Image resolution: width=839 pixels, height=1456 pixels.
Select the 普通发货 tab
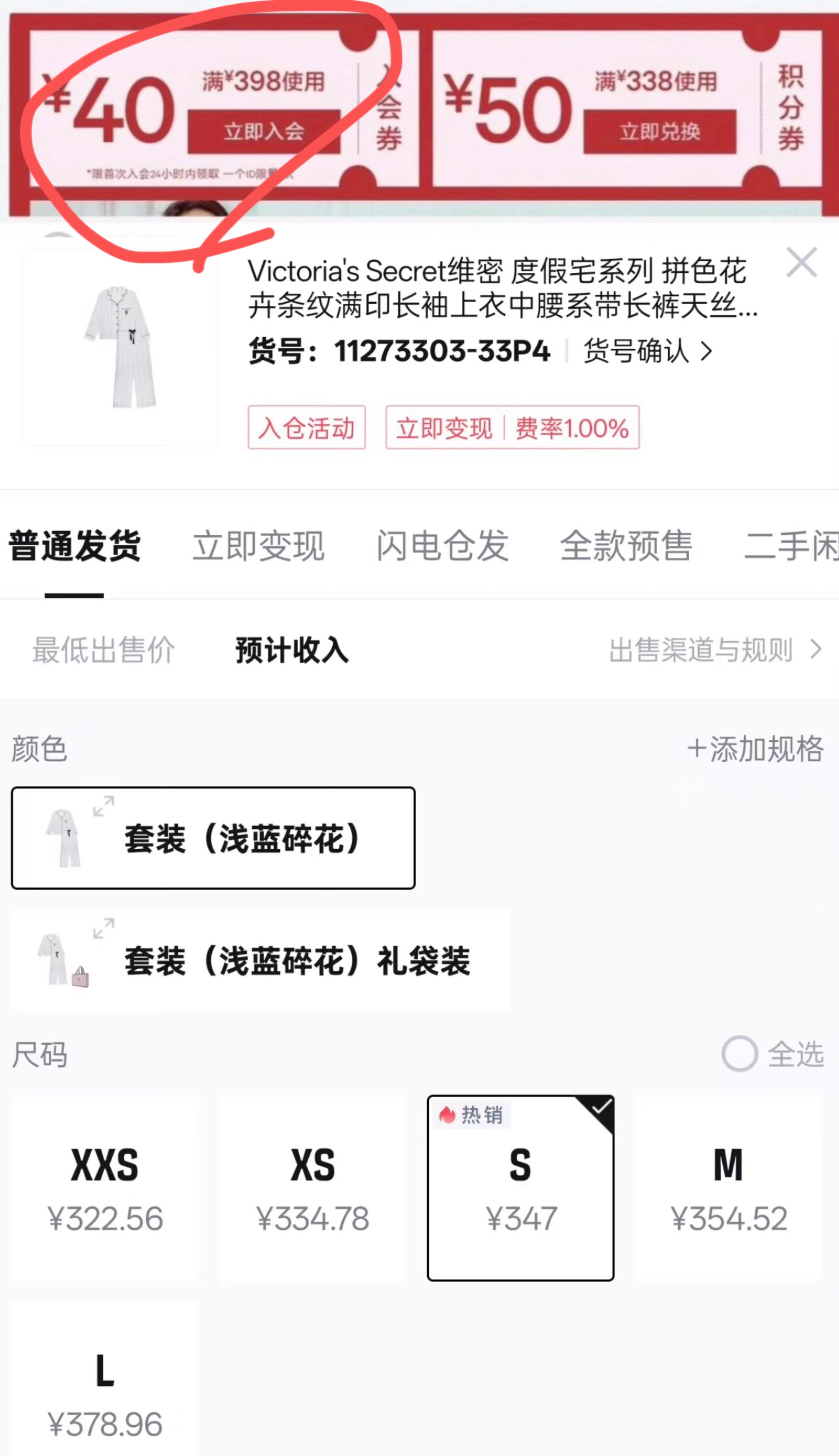(x=75, y=545)
